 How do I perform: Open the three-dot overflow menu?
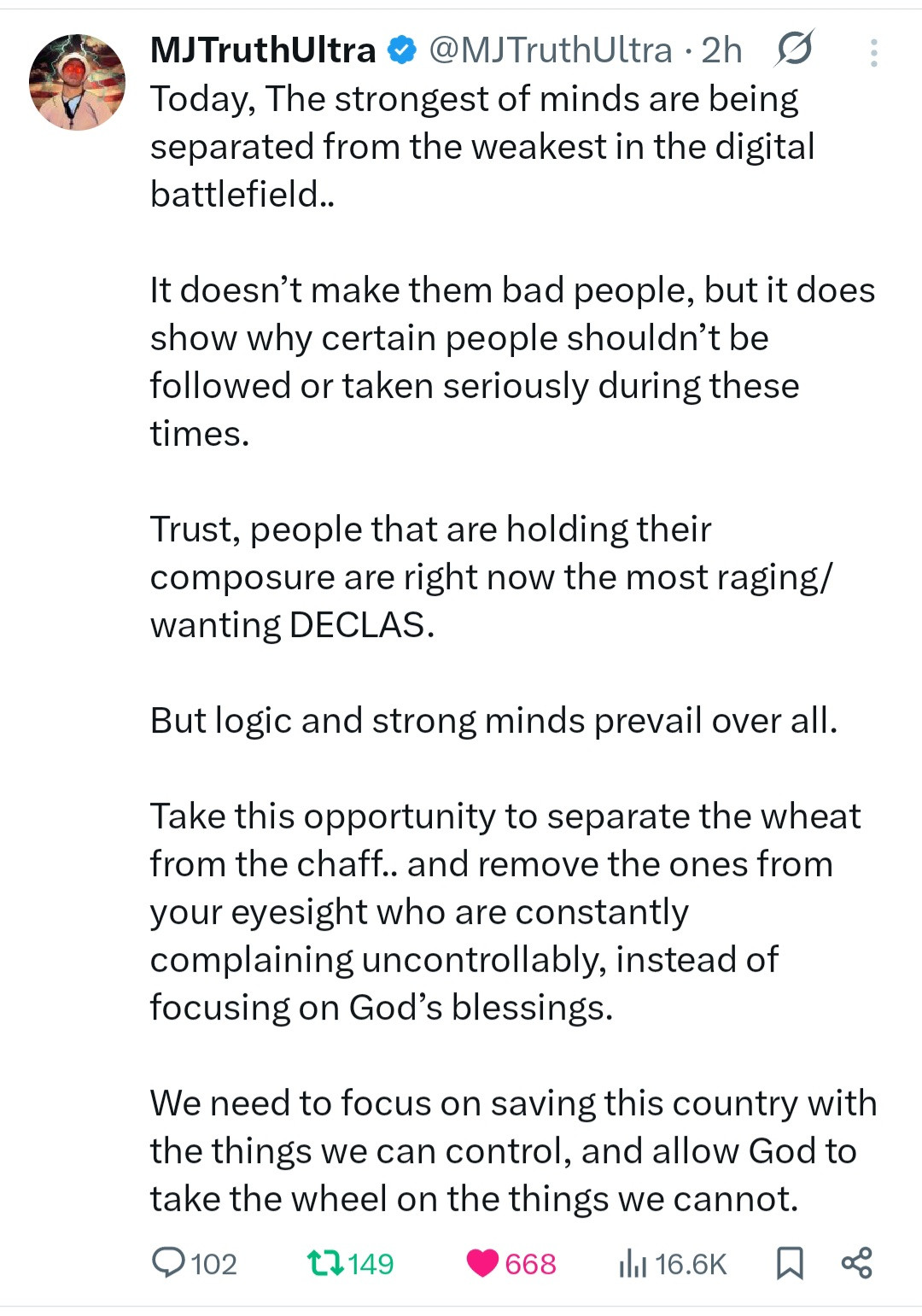click(x=873, y=53)
